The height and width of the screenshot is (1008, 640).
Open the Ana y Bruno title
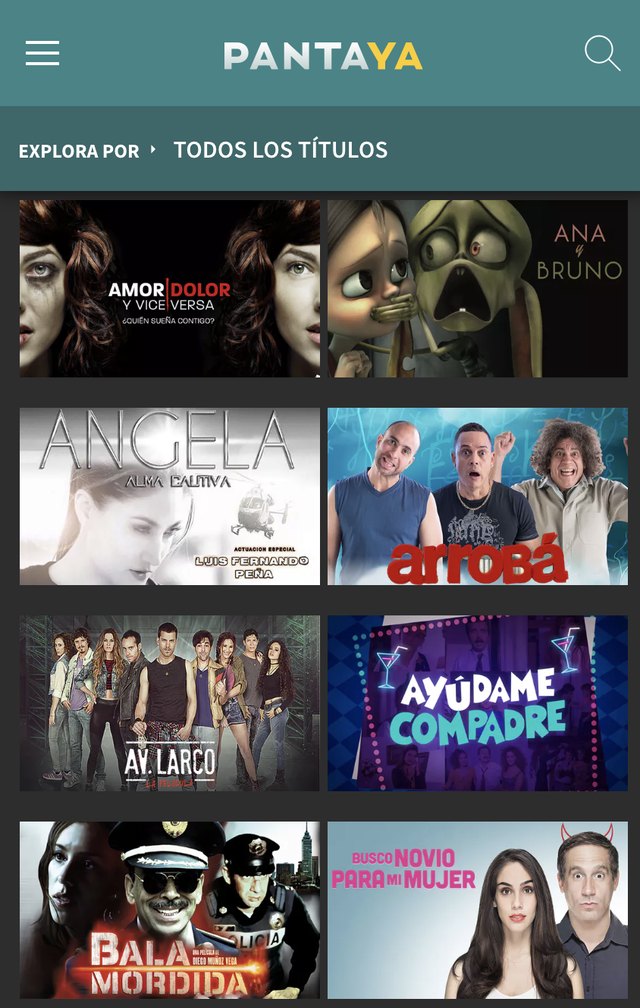(x=478, y=288)
